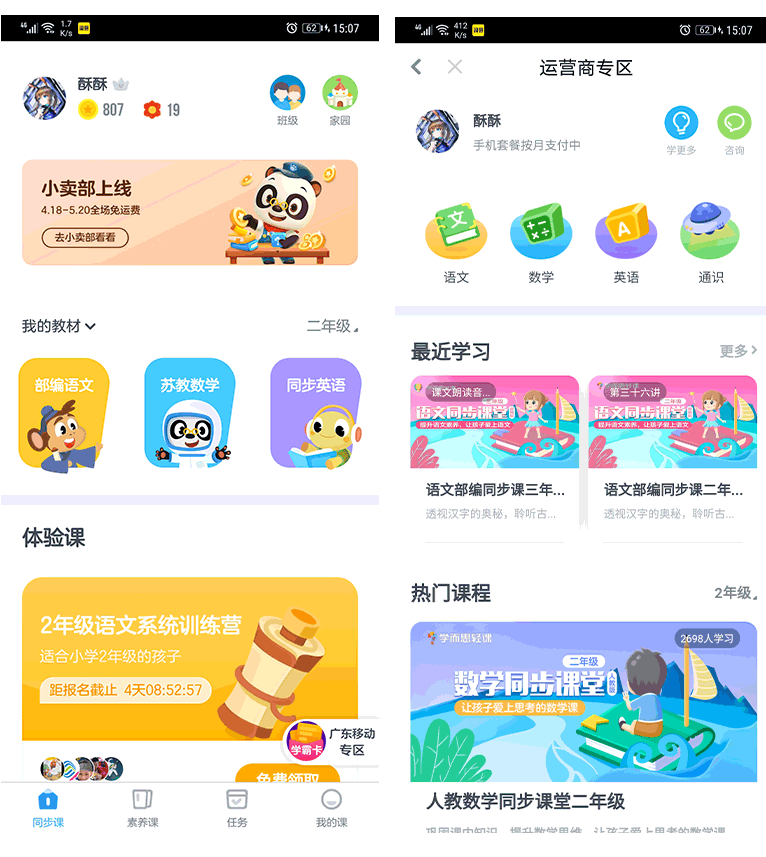The width and height of the screenshot is (766, 857).
Task: Tap the 学更多 lightbulb icon
Action: [681, 130]
